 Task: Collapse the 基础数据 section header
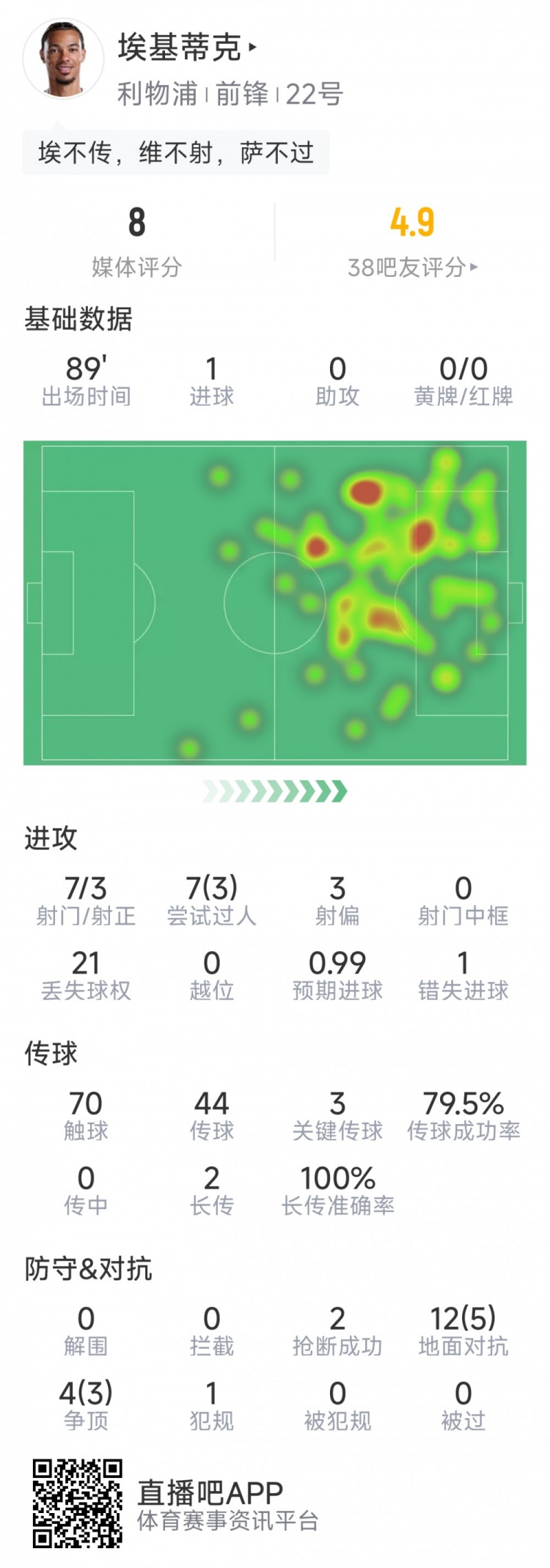tap(78, 318)
